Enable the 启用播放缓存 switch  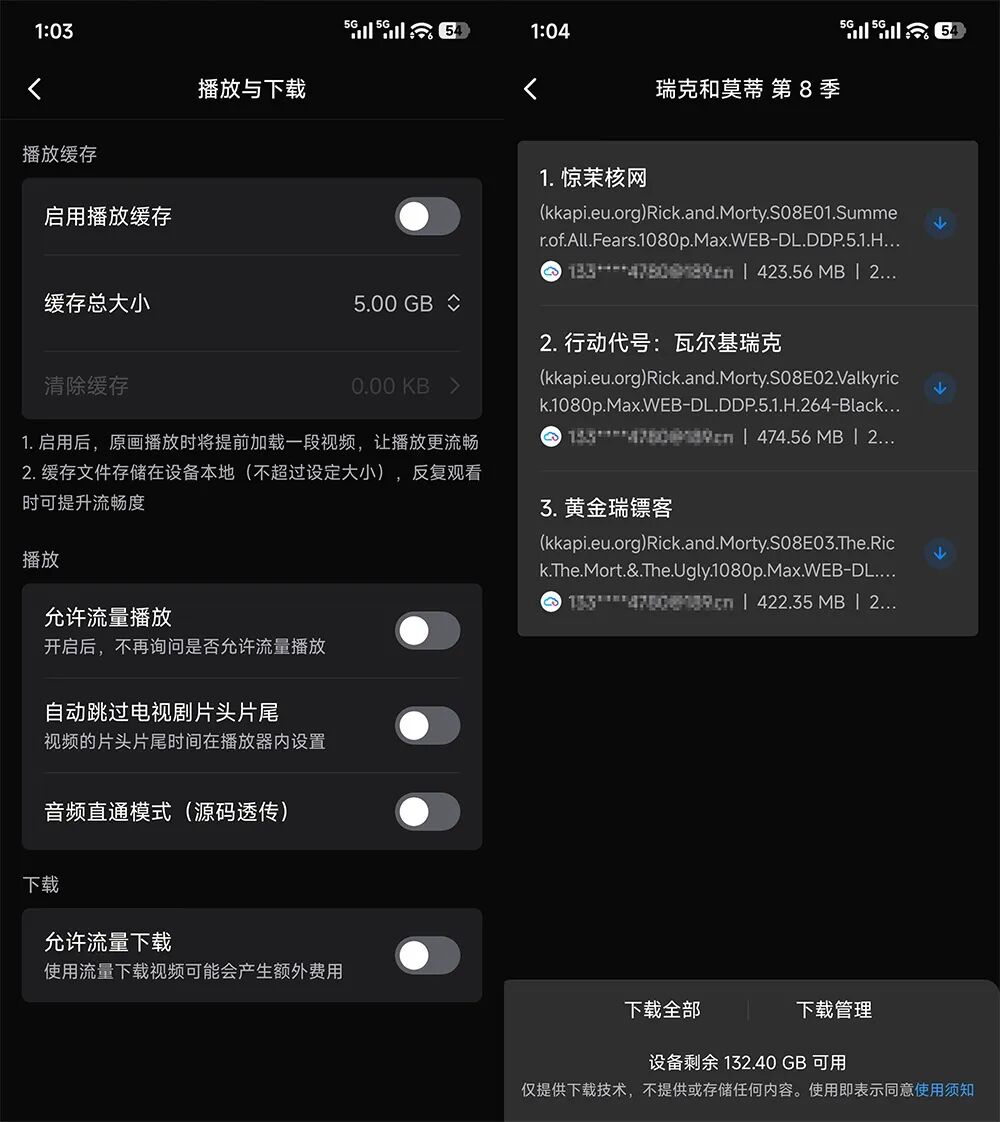pyautogui.click(x=427, y=216)
